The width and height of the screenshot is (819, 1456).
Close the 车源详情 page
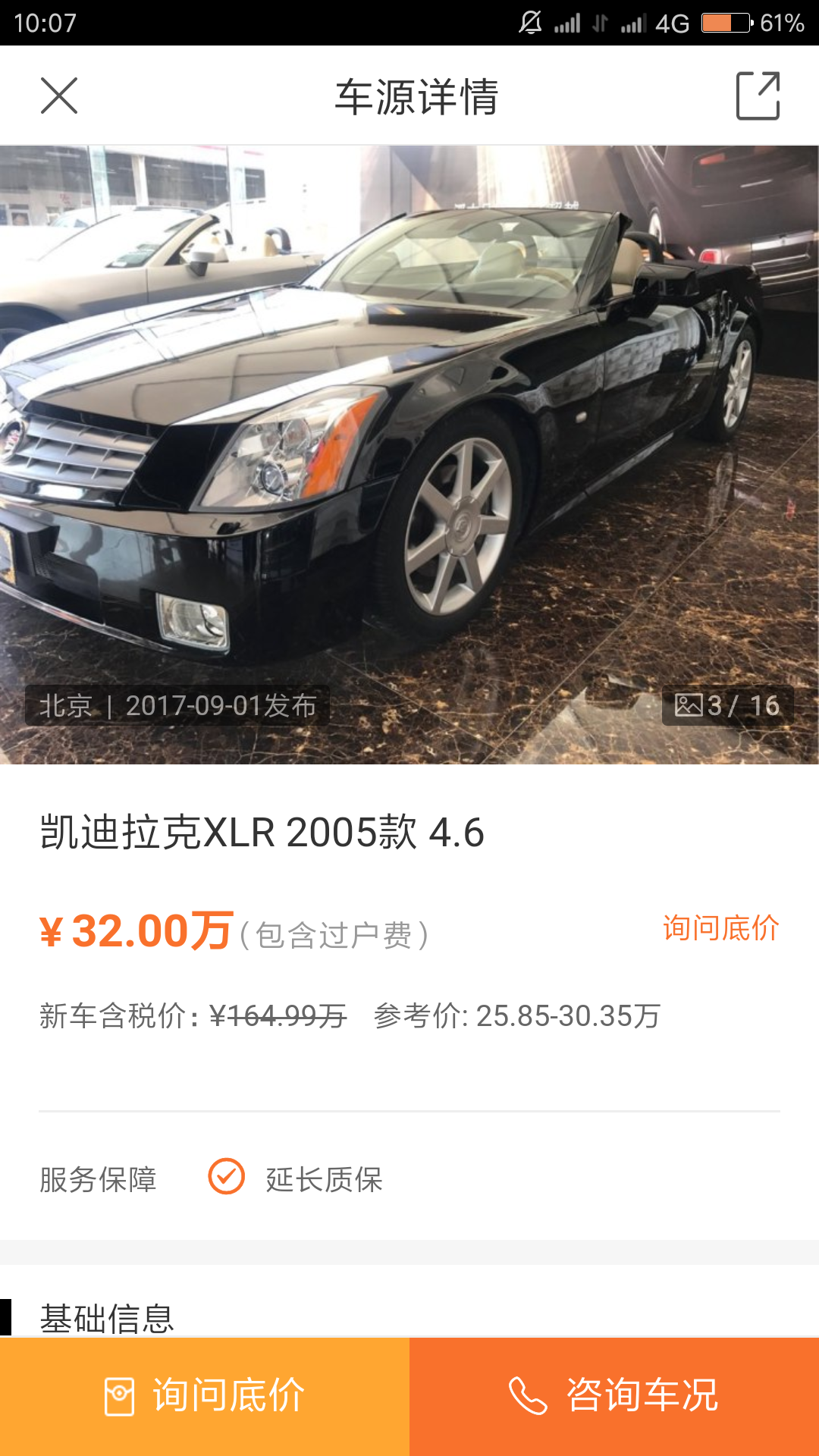(59, 96)
